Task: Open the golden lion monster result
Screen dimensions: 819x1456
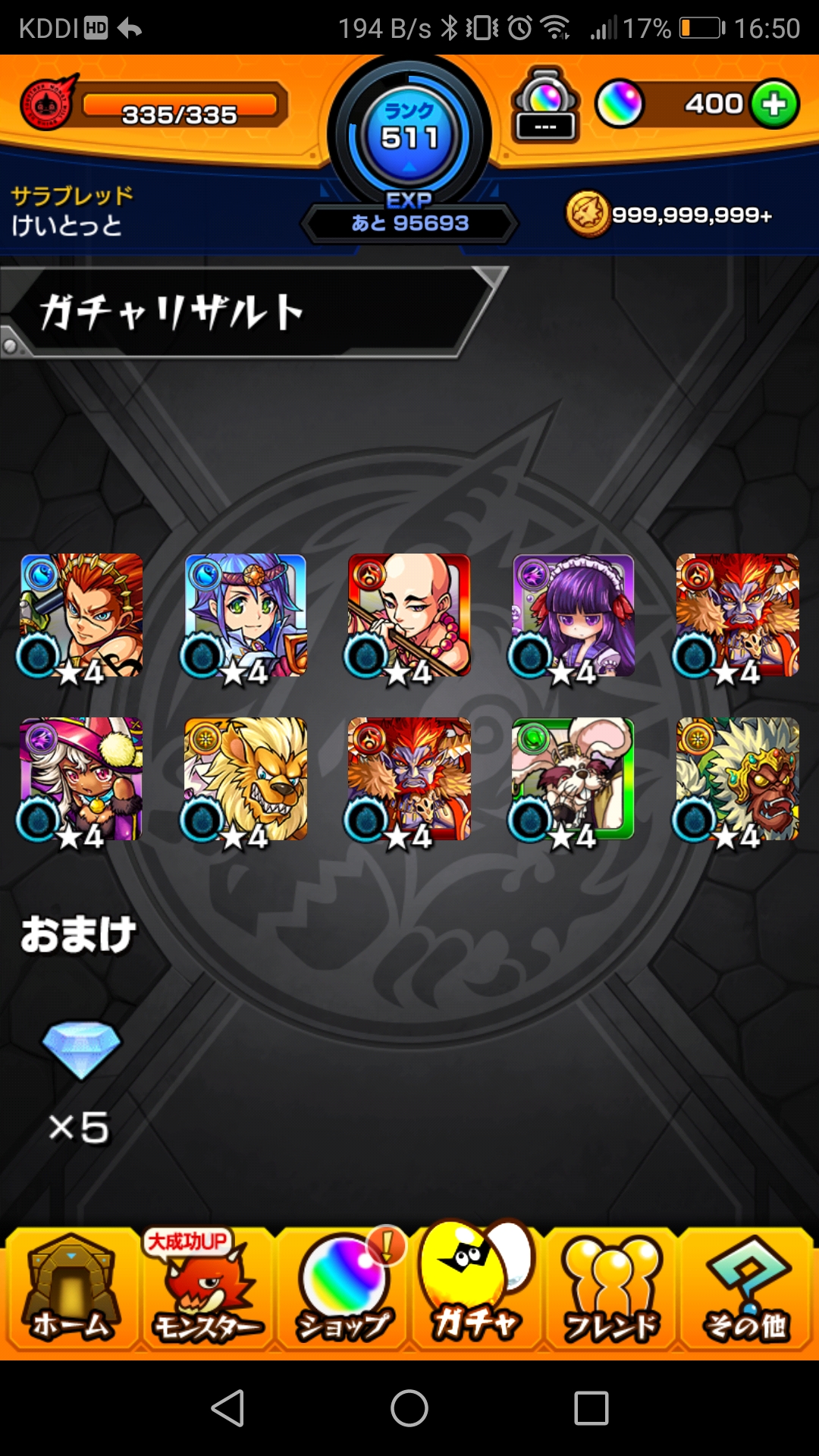Action: (x=246, y=779)
